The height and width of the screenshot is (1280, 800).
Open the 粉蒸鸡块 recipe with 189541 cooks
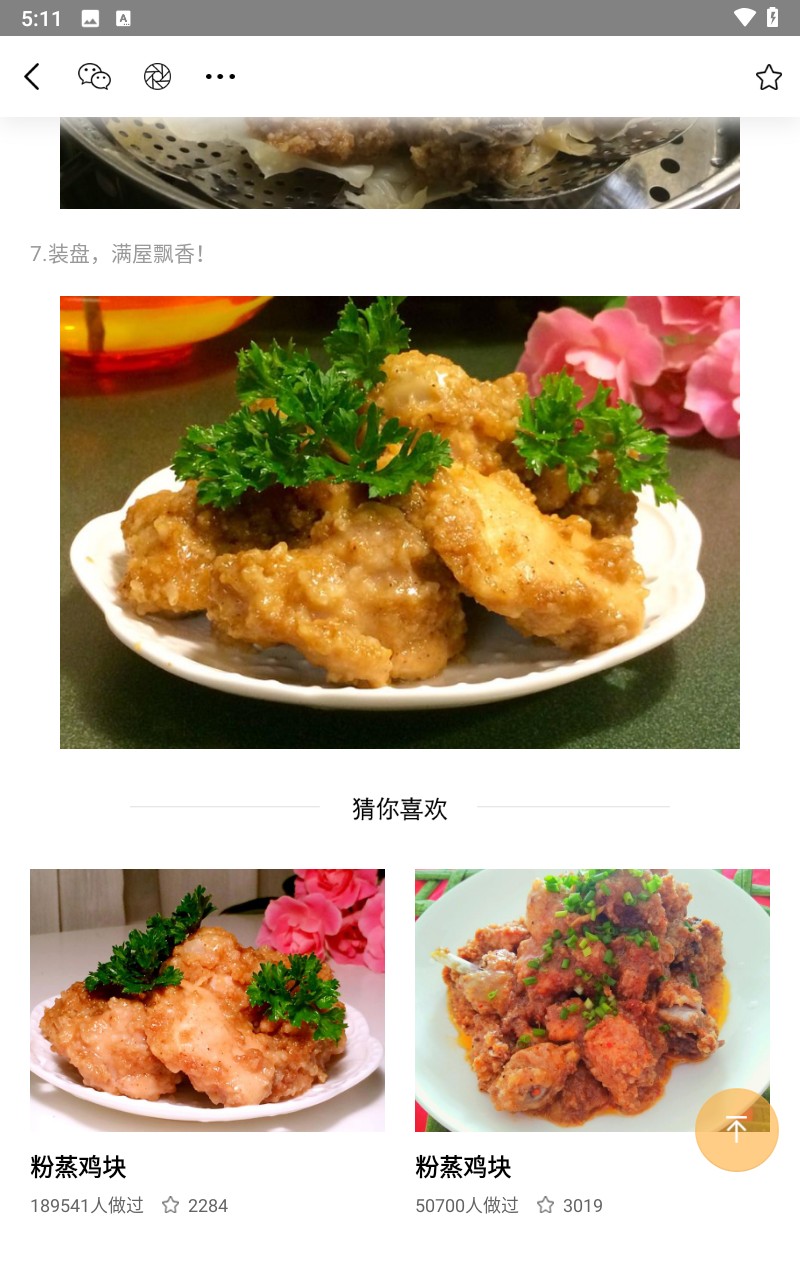(207, 1000)
